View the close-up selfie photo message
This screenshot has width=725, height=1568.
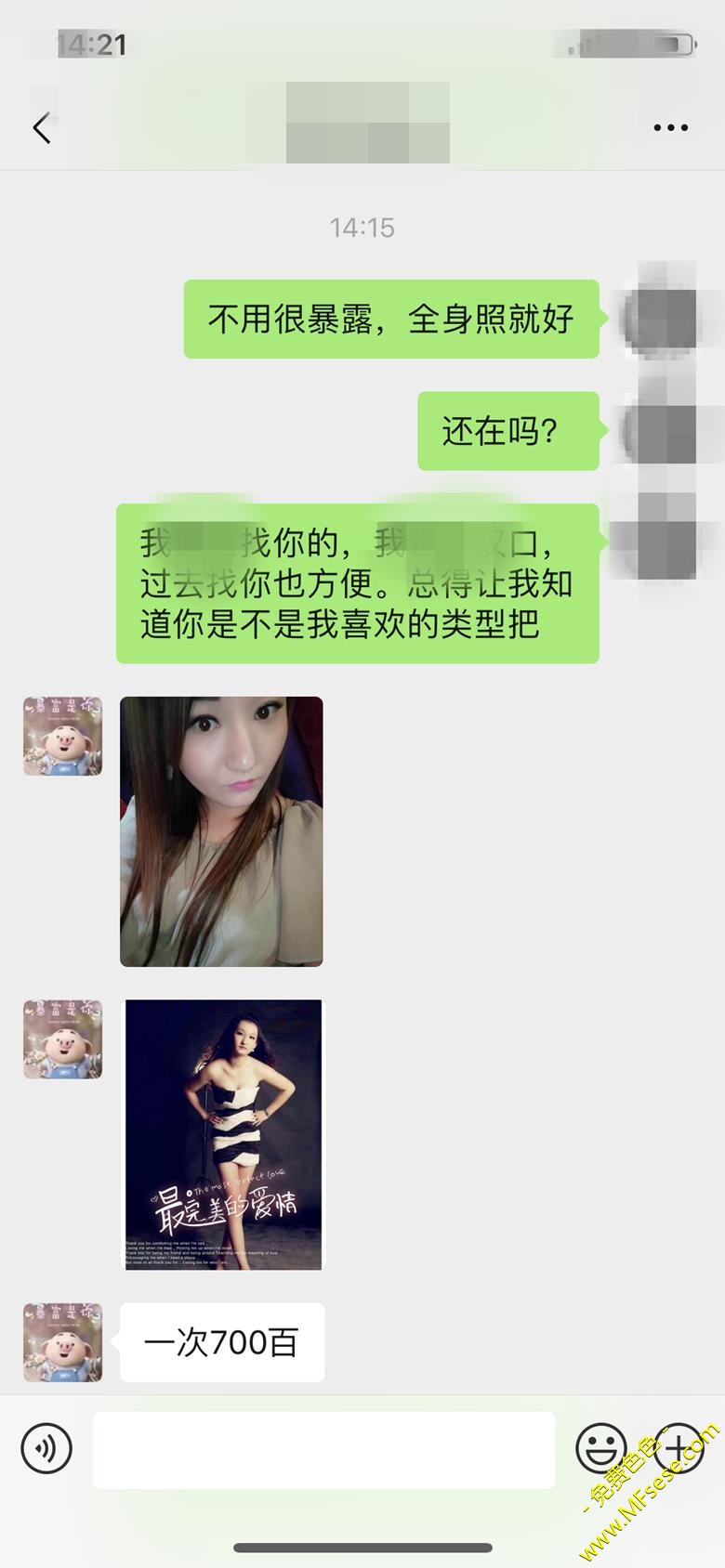221,831
